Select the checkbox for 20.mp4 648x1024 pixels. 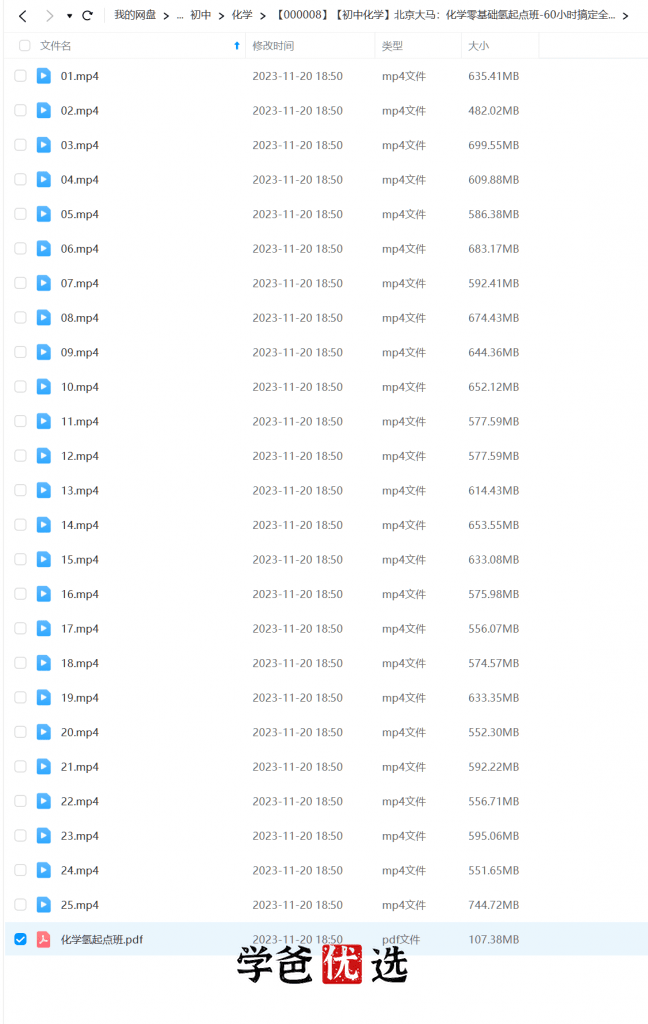click(x=20, y=732)
